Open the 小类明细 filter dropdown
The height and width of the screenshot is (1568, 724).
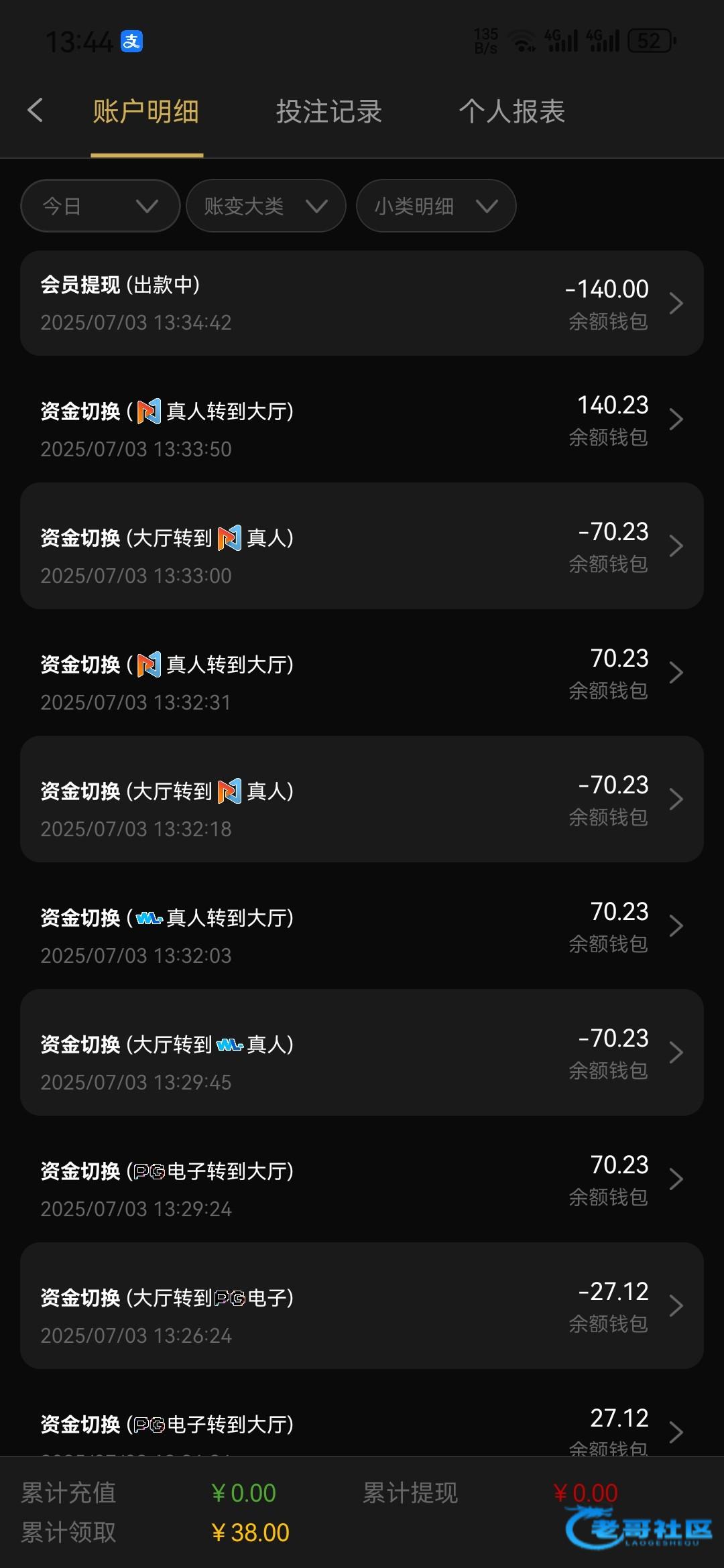tap(436, 206)
